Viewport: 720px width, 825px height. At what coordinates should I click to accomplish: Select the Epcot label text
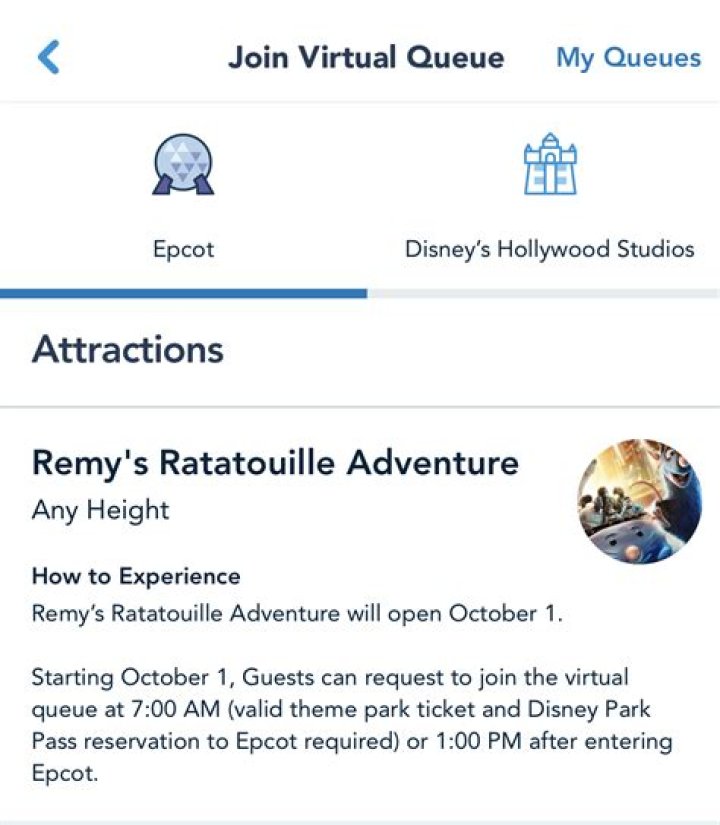(185, 249)
